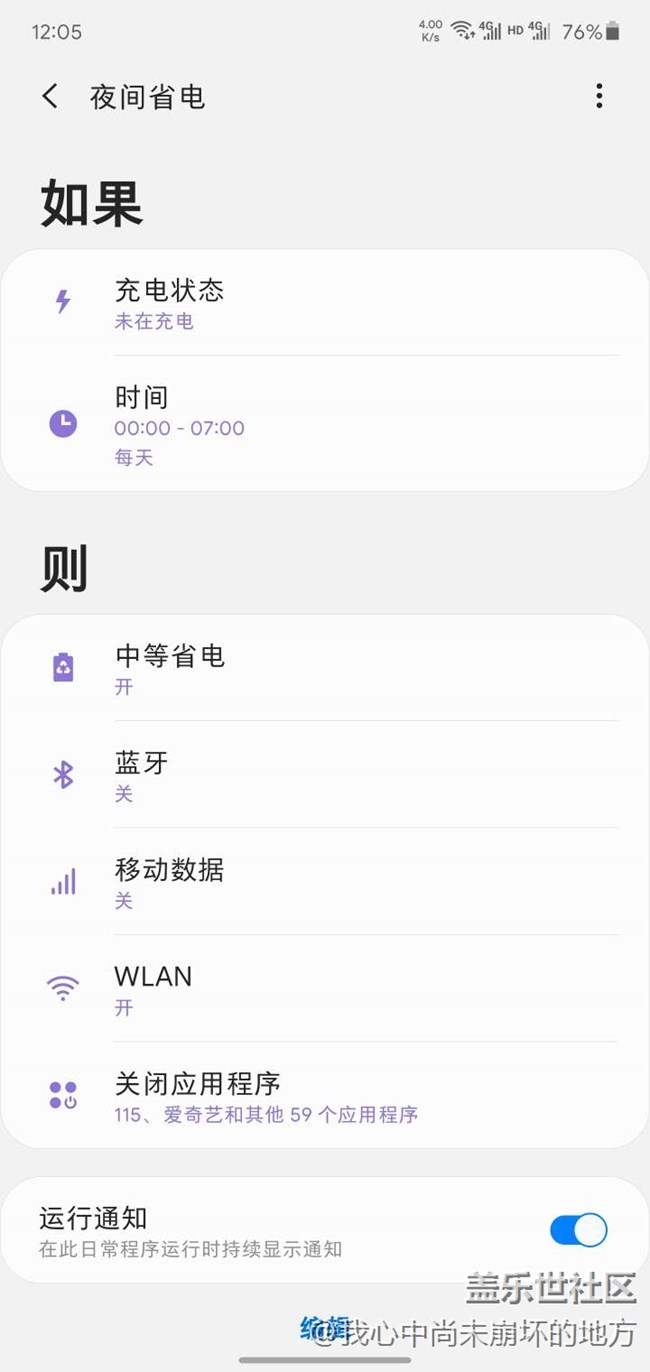Select the 蓝牙 action row

[324, 775]
